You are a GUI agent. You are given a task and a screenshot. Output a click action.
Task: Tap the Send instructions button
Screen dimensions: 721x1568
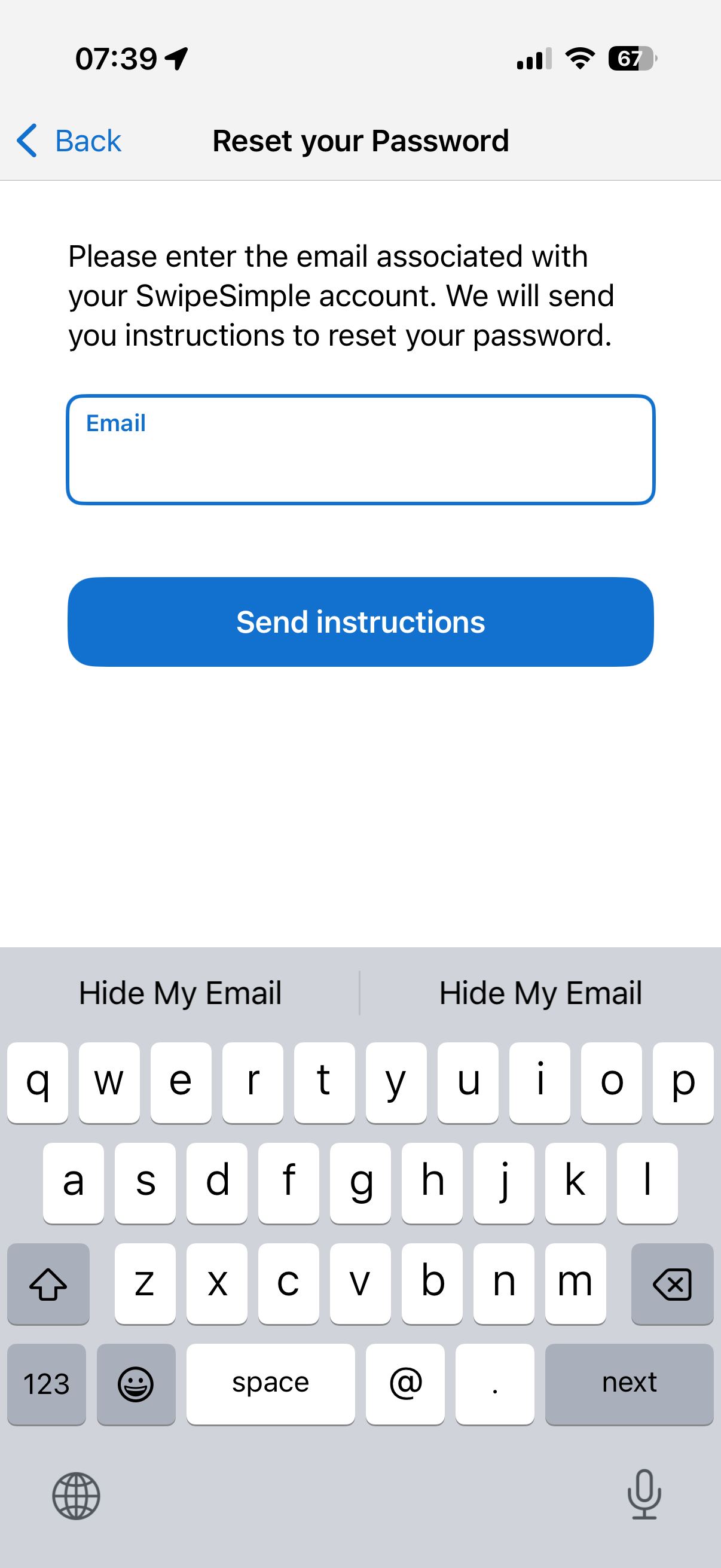(x=360, y=622)
